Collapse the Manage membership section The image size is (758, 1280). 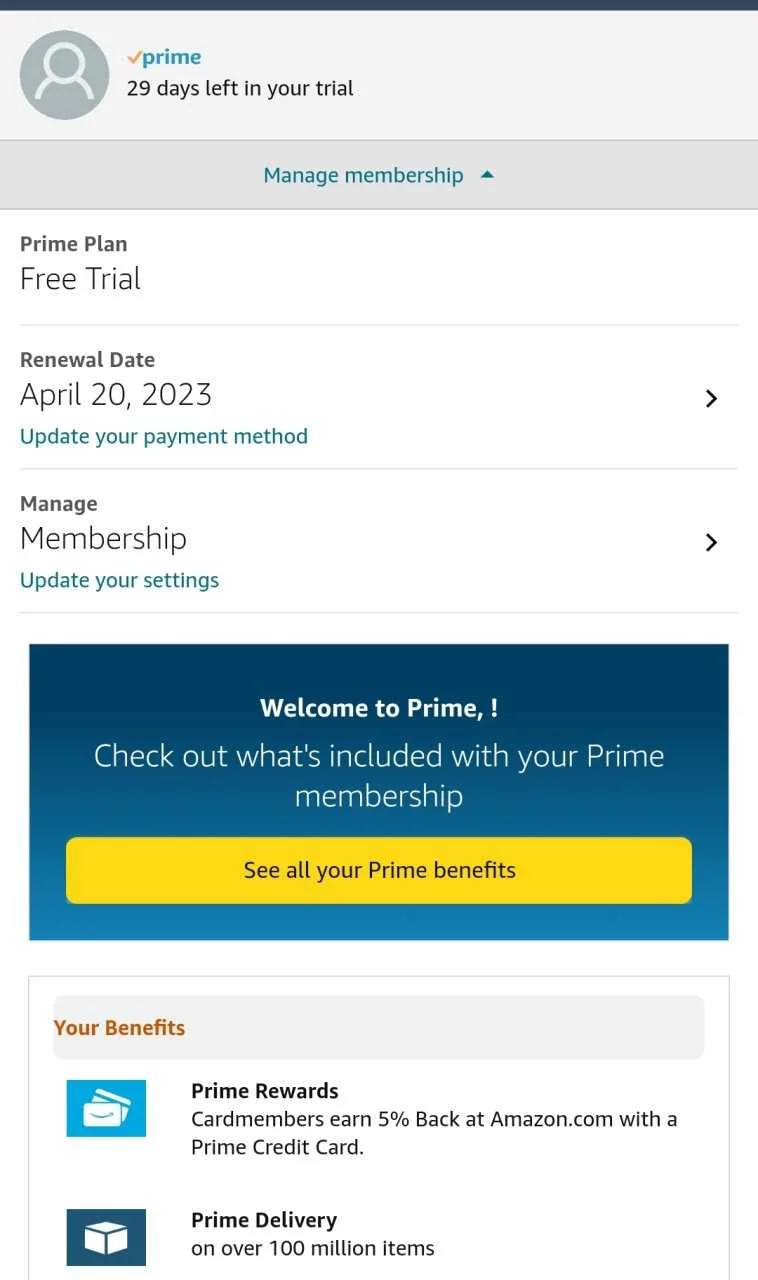click(x=378, y=175)
